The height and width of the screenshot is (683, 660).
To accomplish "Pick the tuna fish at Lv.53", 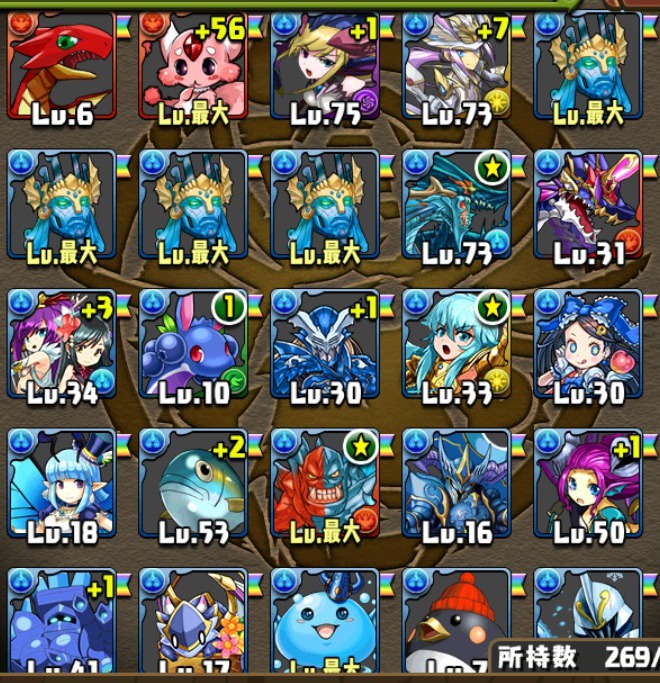I will (x=194, y=483).
